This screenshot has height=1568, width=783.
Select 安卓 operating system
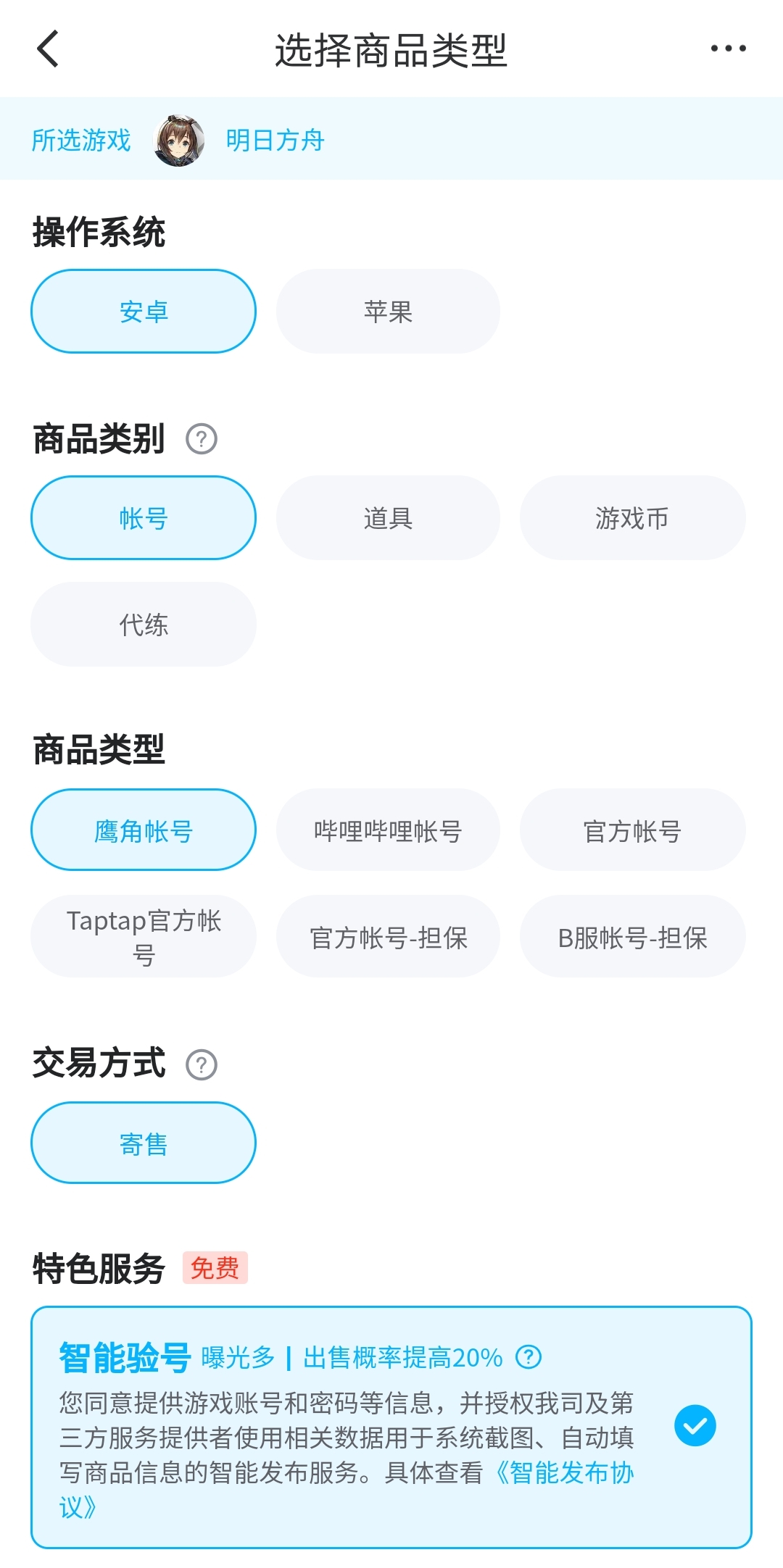144,312
